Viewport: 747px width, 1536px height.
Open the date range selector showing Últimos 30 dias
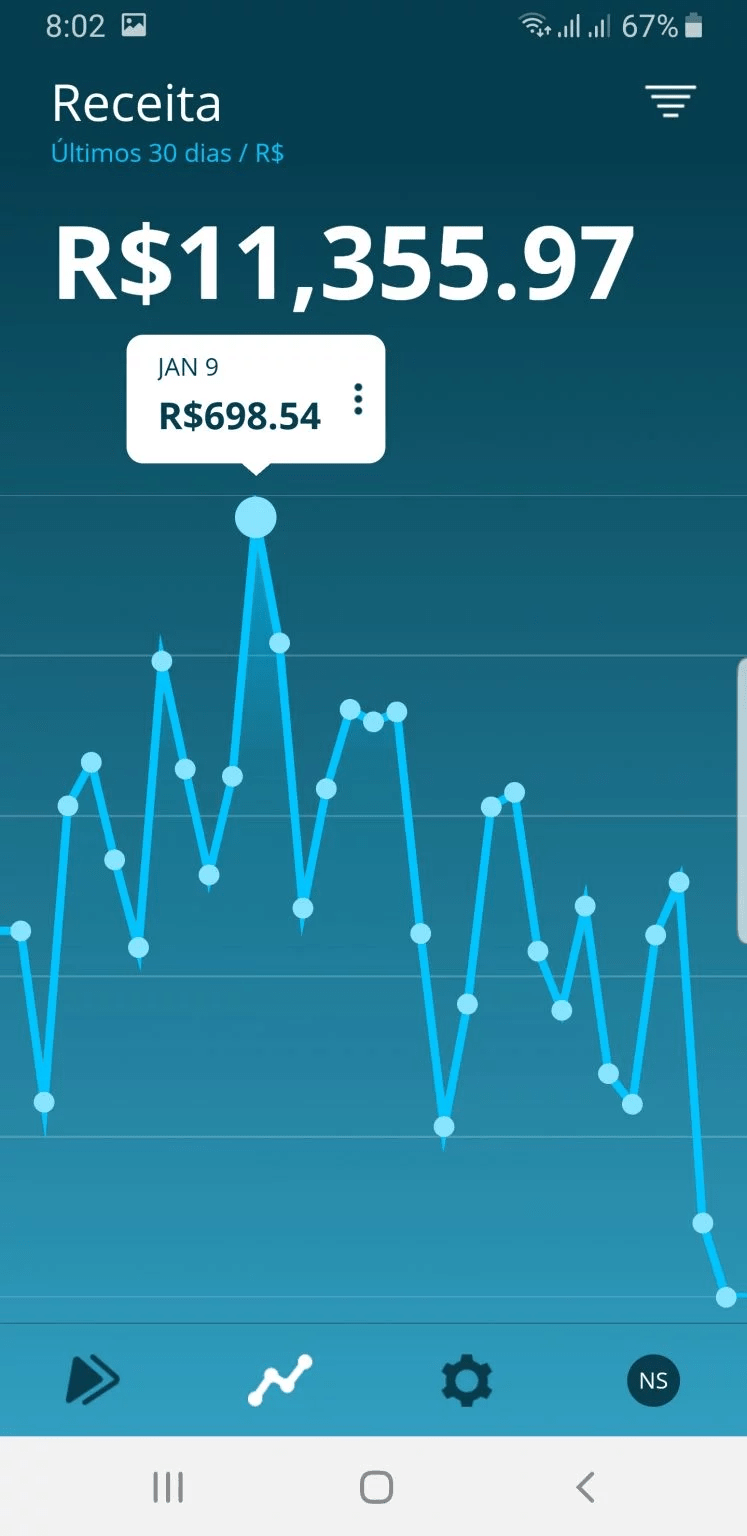click(168, 152)
